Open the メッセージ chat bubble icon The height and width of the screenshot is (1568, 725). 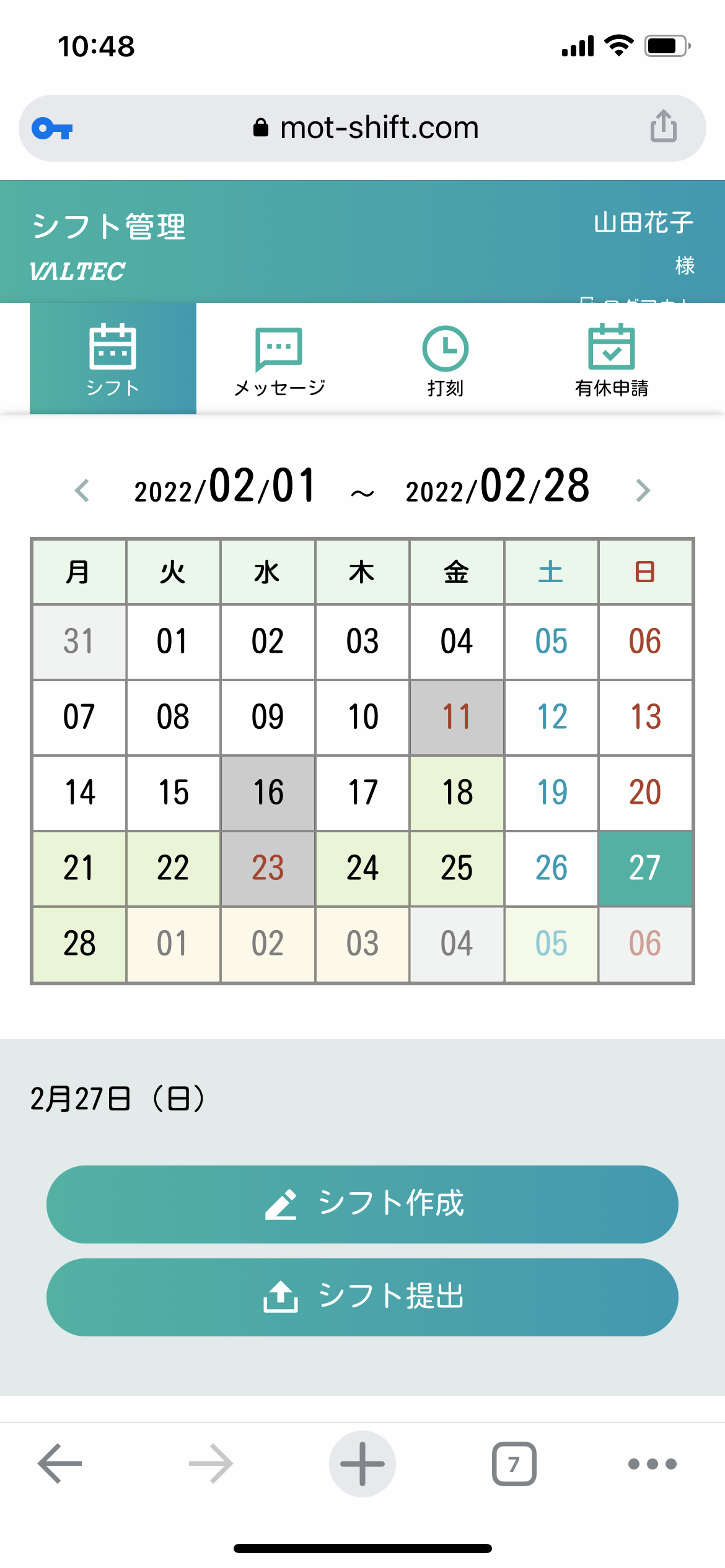tap(279, 350)
